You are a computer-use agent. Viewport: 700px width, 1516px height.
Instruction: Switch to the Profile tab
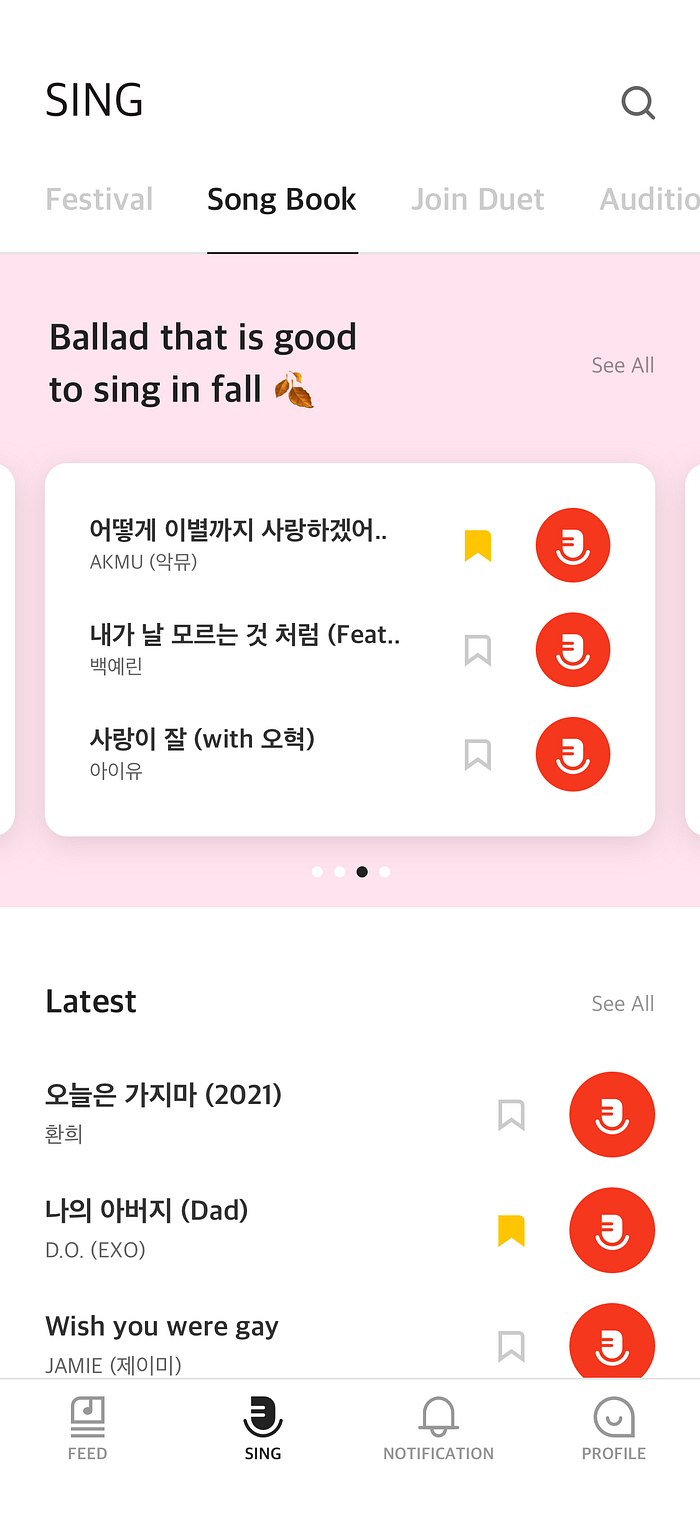coord(613,1430)
